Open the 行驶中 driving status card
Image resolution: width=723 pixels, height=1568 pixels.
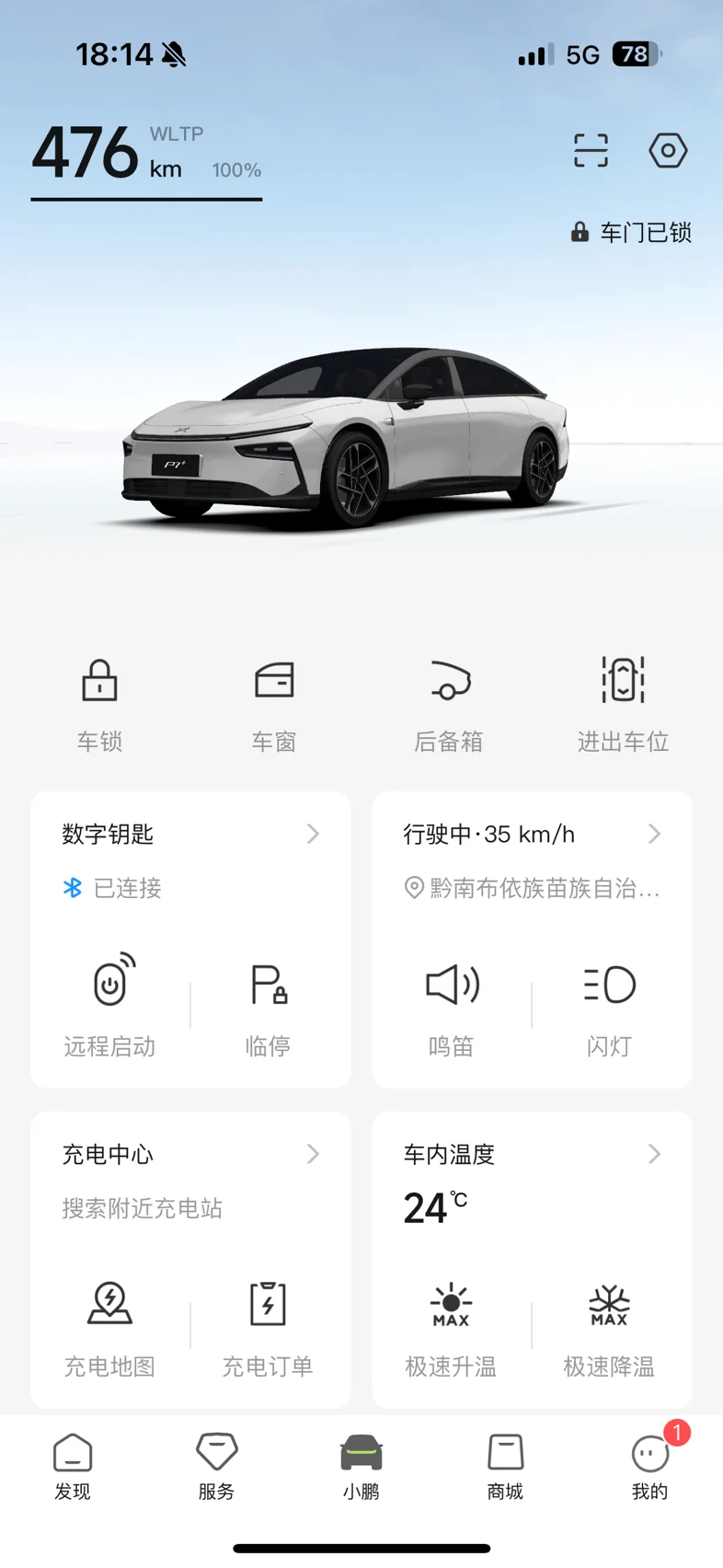tap(532, 835)
